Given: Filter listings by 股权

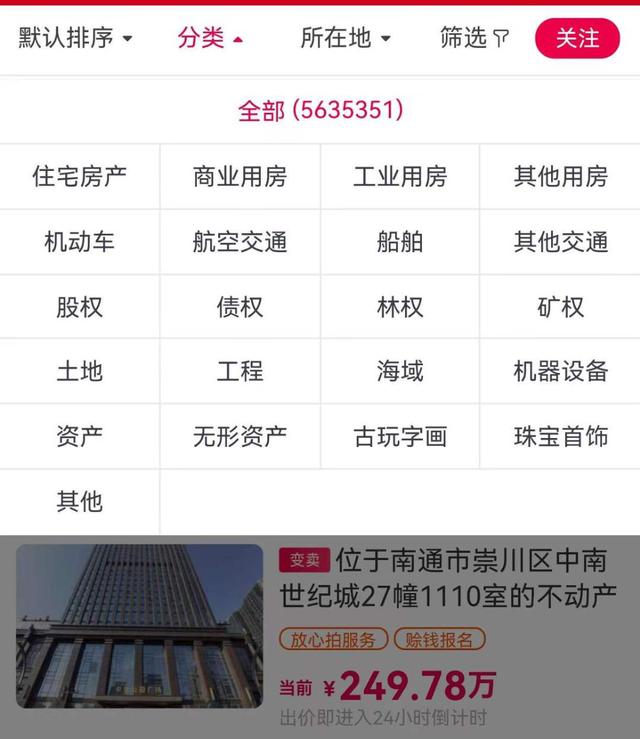Looking at the screenshot, I should click(80, 307).
